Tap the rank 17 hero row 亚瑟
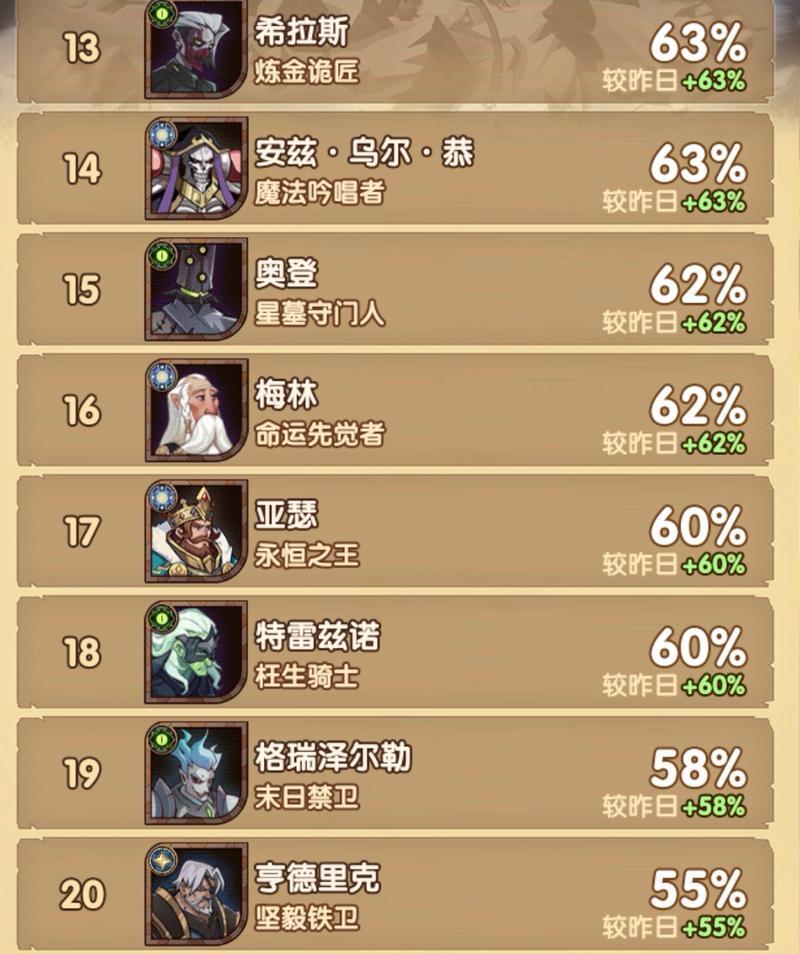The width and height of the screenshot is (800, 954). pos(400,532)
